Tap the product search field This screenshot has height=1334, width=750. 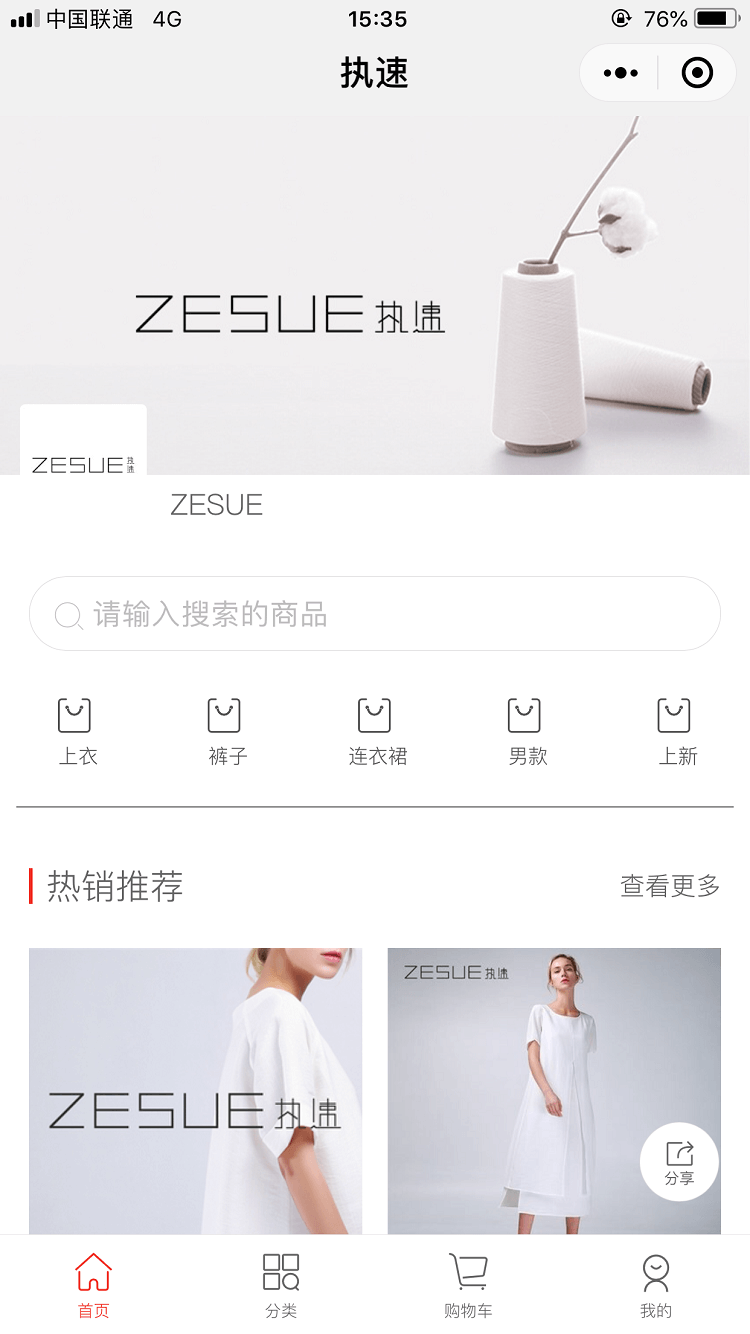tap(375, 614)
